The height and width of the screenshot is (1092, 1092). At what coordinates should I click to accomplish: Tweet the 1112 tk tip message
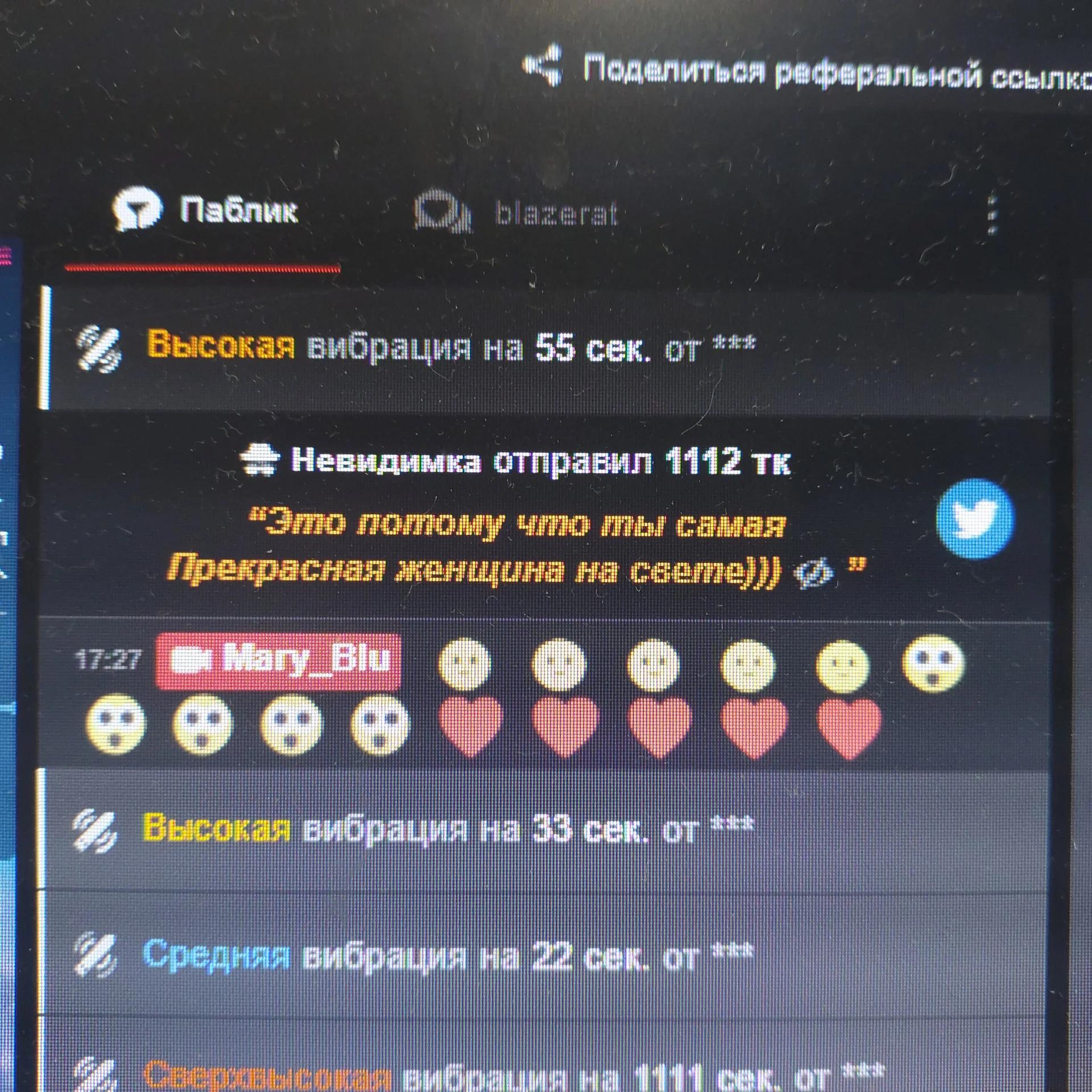[975, 519]
